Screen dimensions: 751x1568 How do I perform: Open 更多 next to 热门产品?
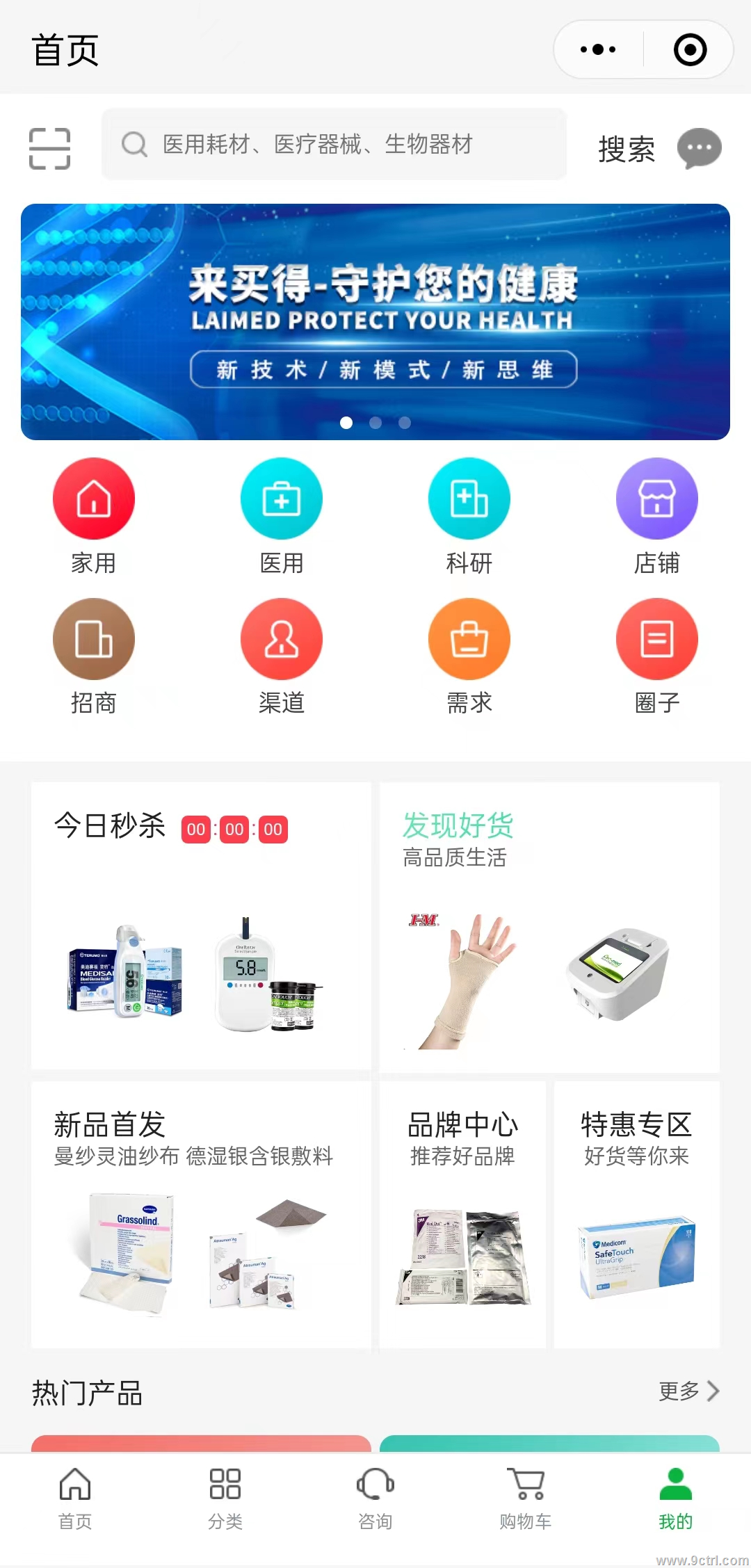click(687, 1391)
